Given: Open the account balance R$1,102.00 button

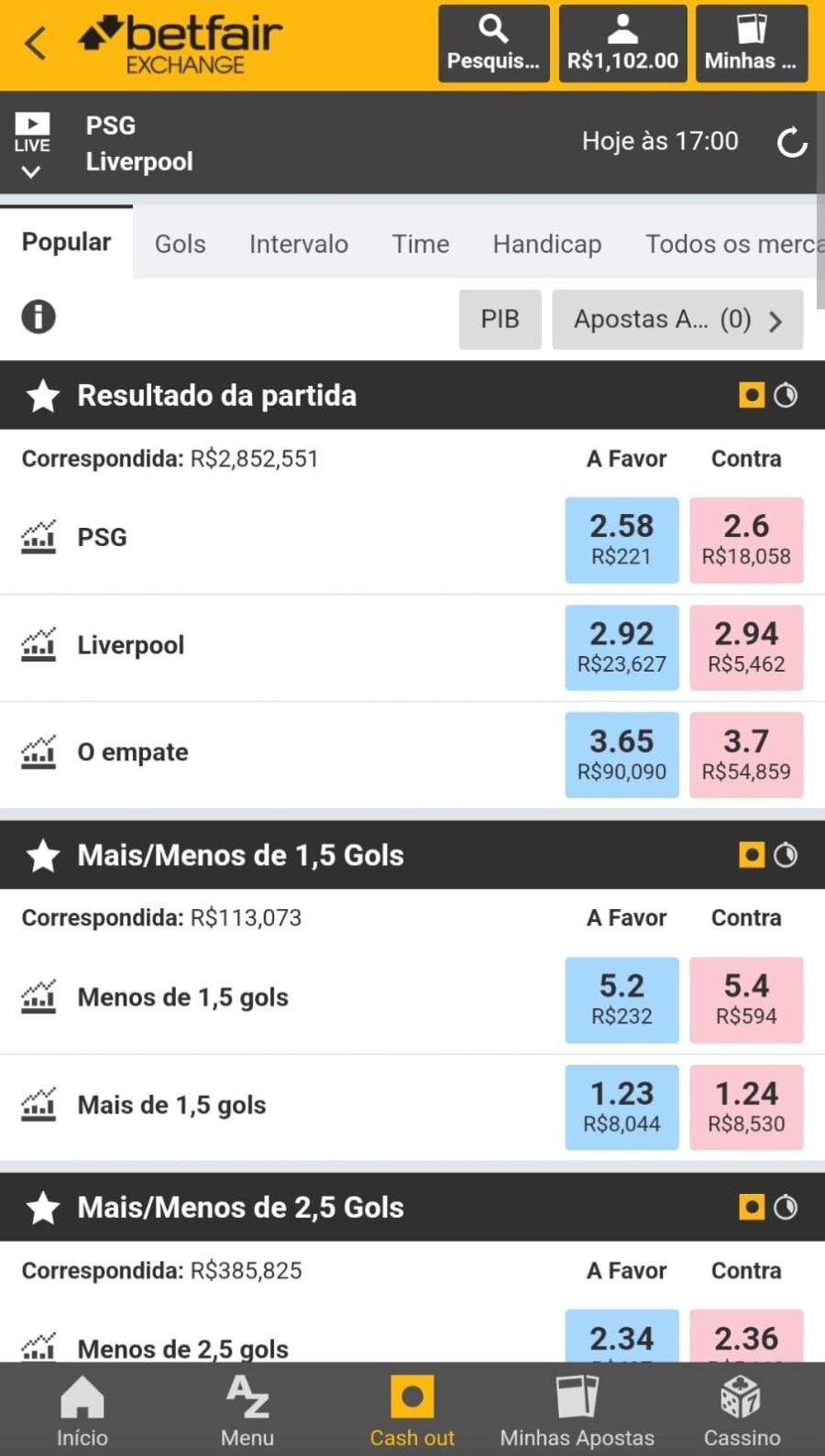Looking at the screenshot, I should tap(622, 43).
